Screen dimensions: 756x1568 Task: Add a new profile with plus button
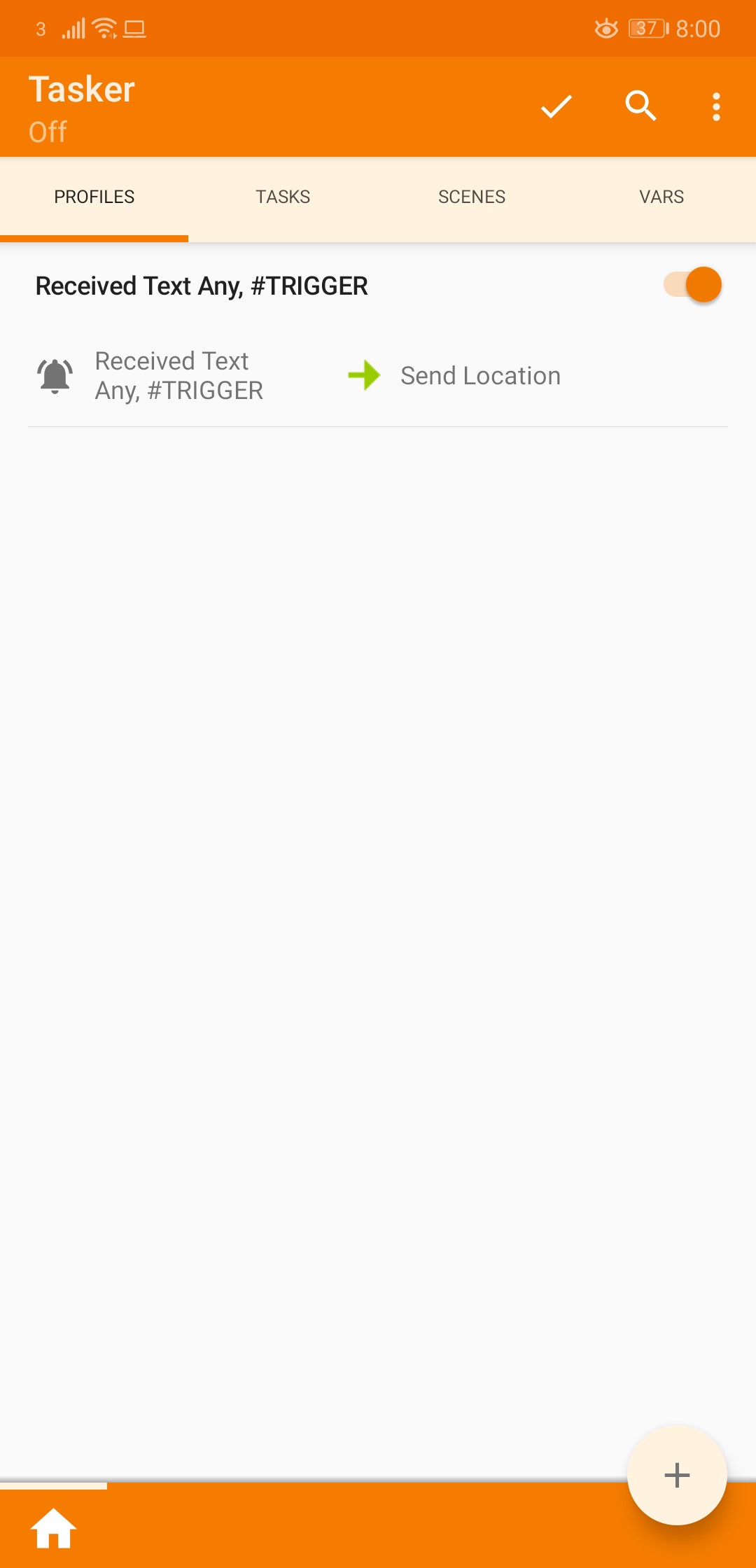pyautogui.click(x=676, y=1475)
